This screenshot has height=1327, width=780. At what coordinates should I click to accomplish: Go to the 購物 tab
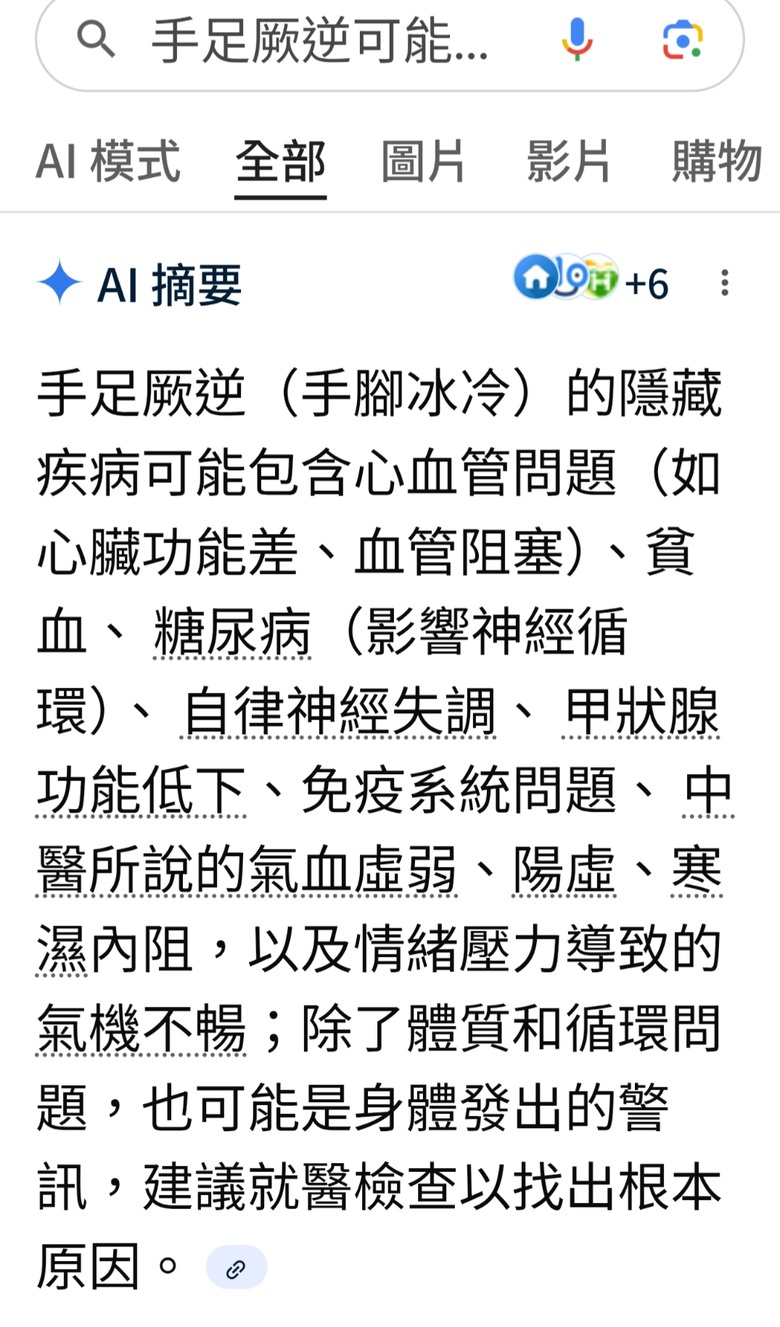(x=717, y=162)
